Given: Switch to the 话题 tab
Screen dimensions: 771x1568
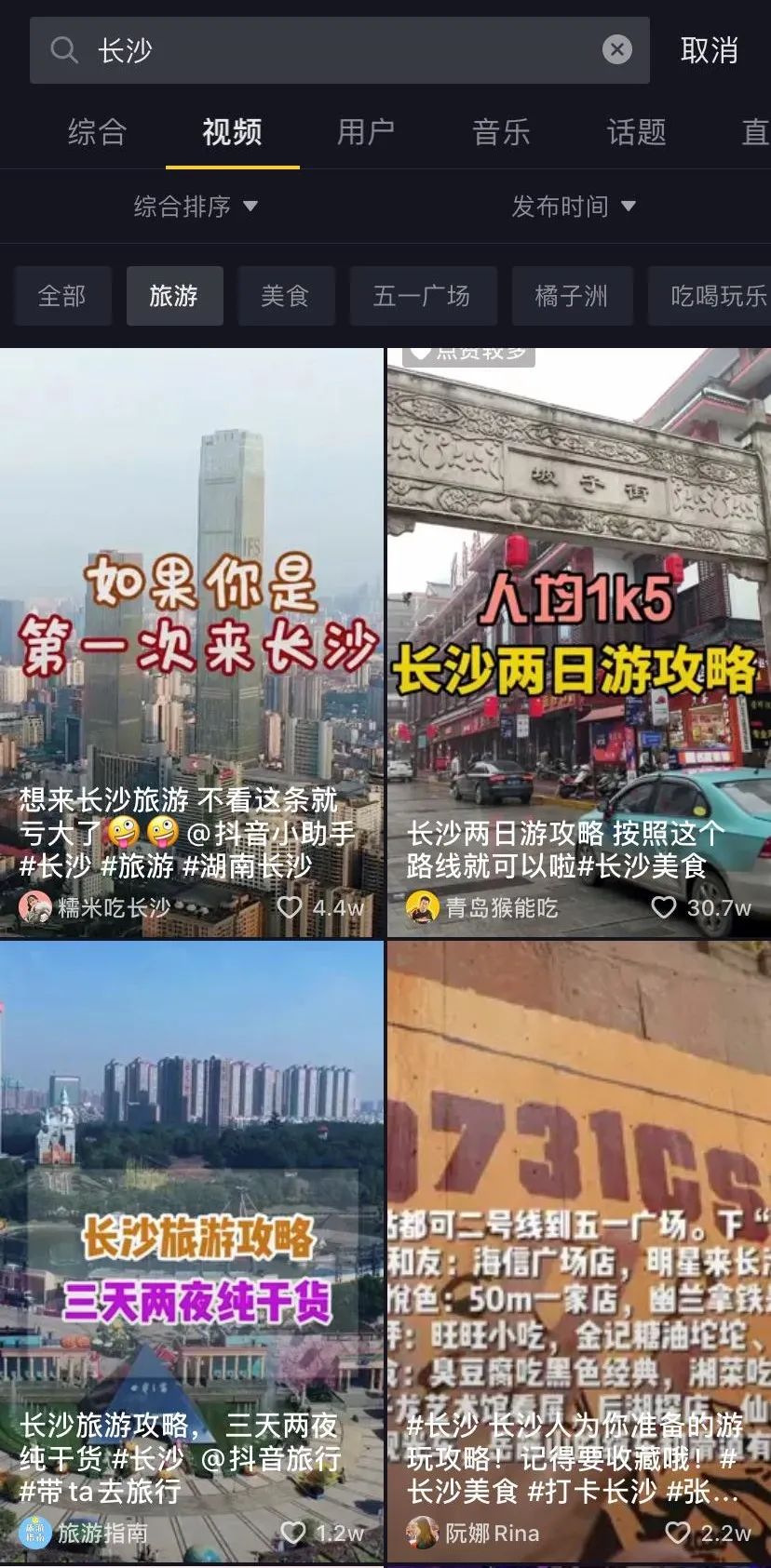Looking at the screenshot, I should pos(636,132).
